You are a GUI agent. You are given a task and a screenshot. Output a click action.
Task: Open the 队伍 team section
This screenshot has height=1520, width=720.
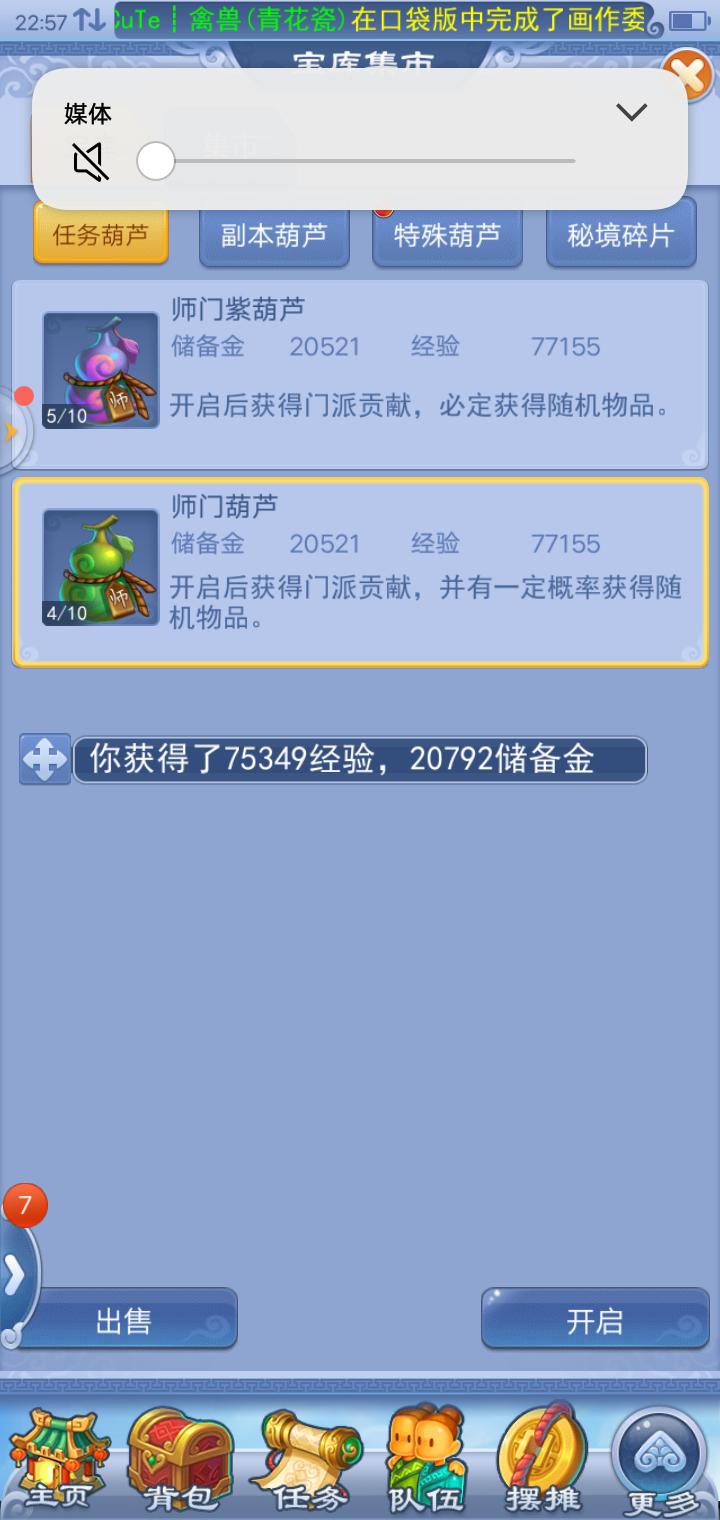tap(425, 1460)
